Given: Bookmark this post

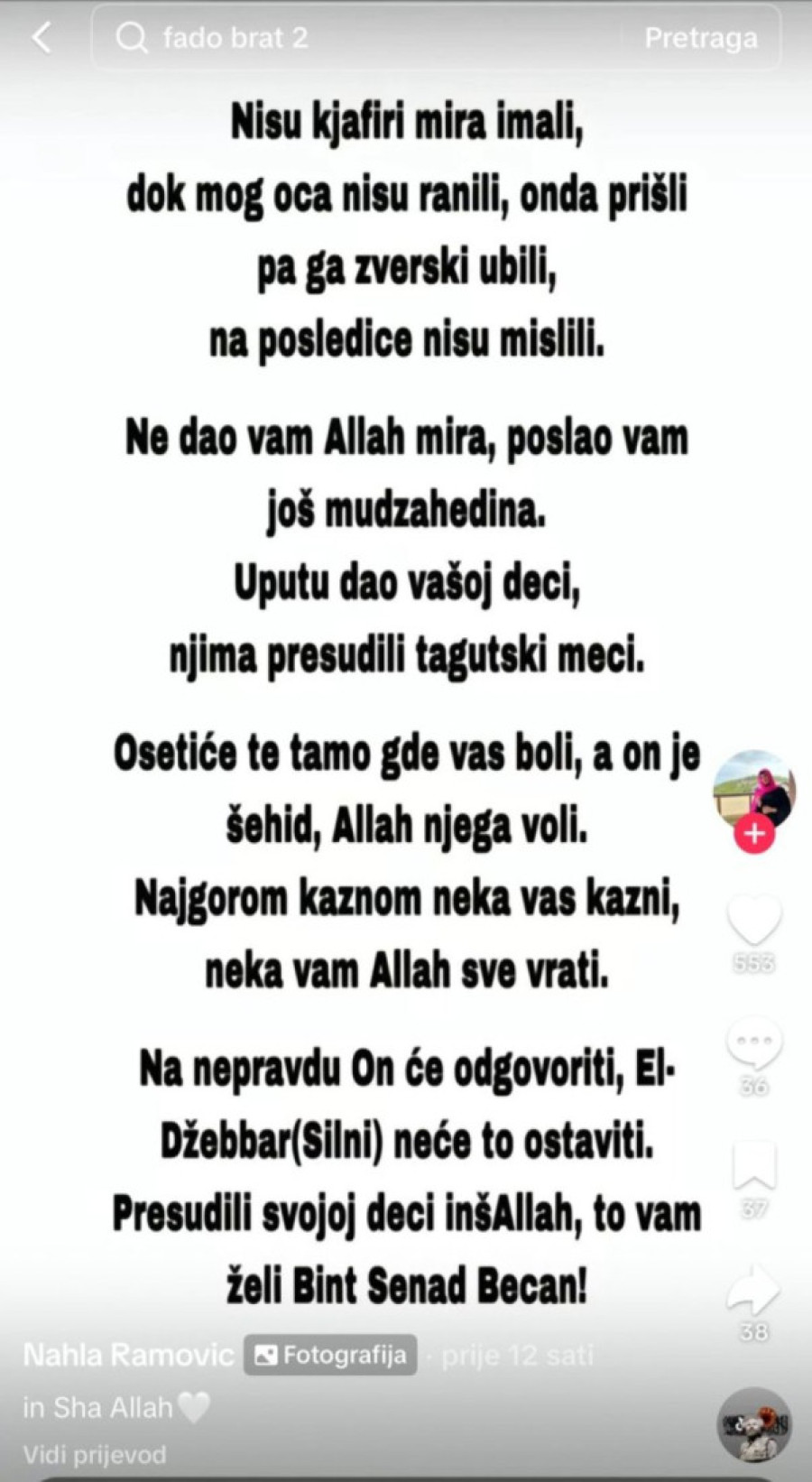Looking at the screenshot, I should coord(753,1164).
